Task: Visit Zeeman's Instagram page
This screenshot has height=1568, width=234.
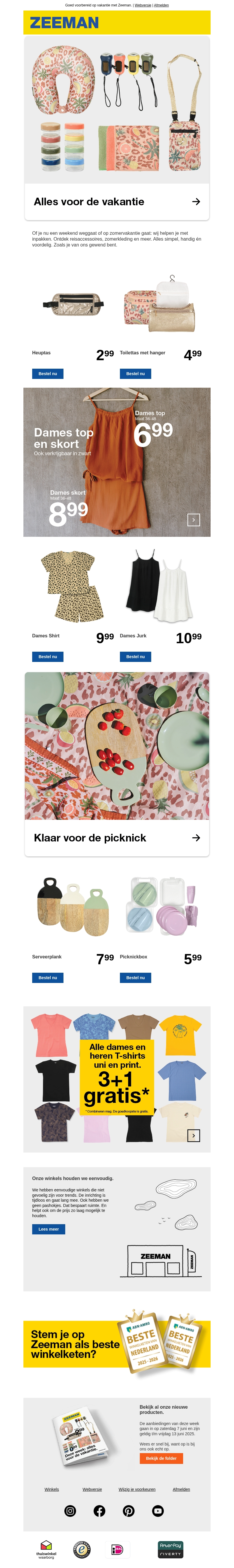Action: coord(71,1511)
